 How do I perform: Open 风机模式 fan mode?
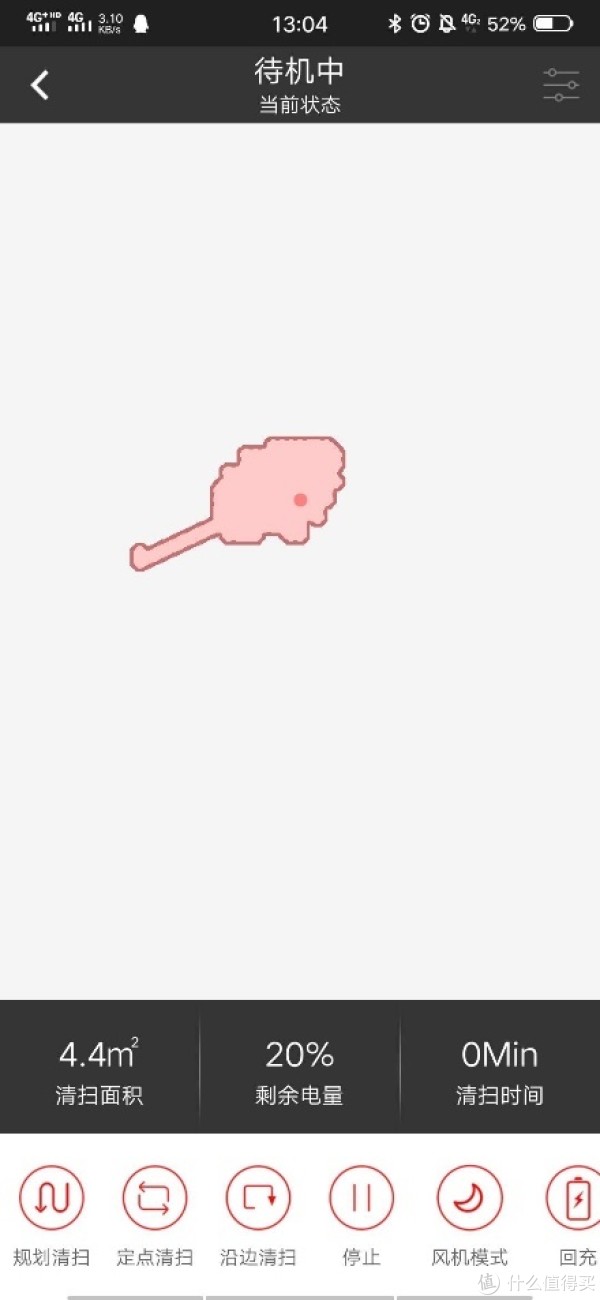pyautogui.click(x=469, y=1198)
